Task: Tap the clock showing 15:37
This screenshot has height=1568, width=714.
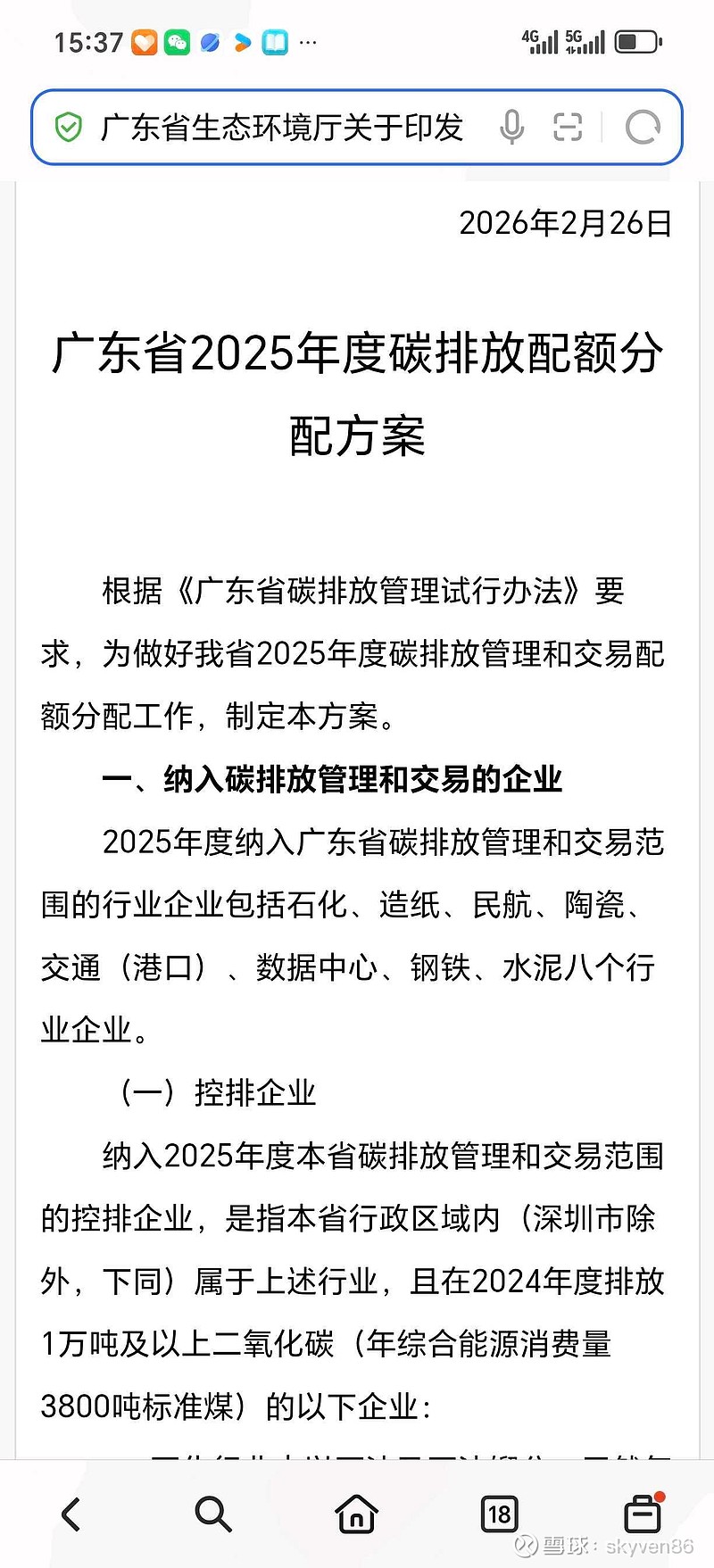Action: pyautogui.click(x=85, y=41)
